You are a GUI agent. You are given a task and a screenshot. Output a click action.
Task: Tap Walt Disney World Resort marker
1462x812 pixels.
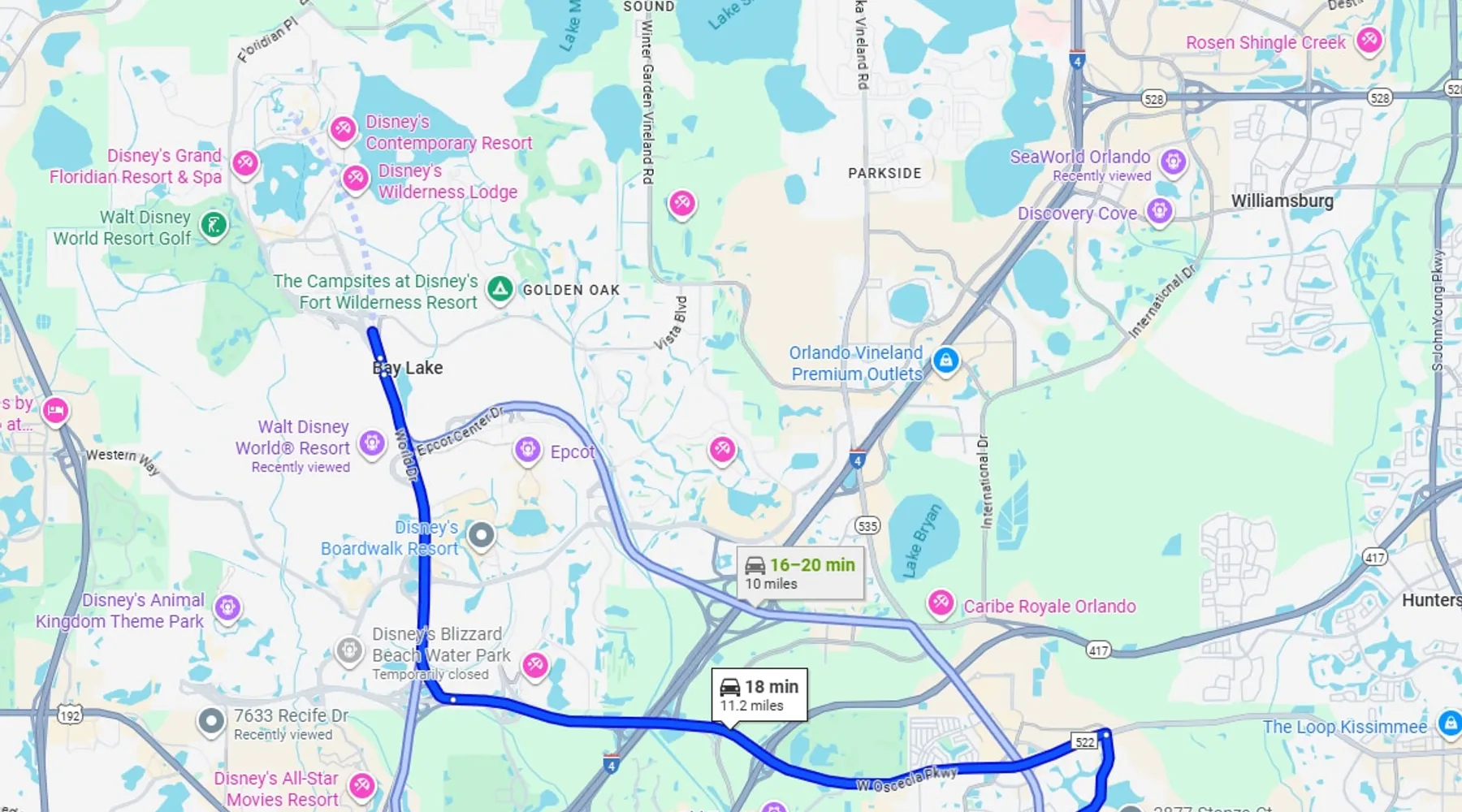coord(372,443)
